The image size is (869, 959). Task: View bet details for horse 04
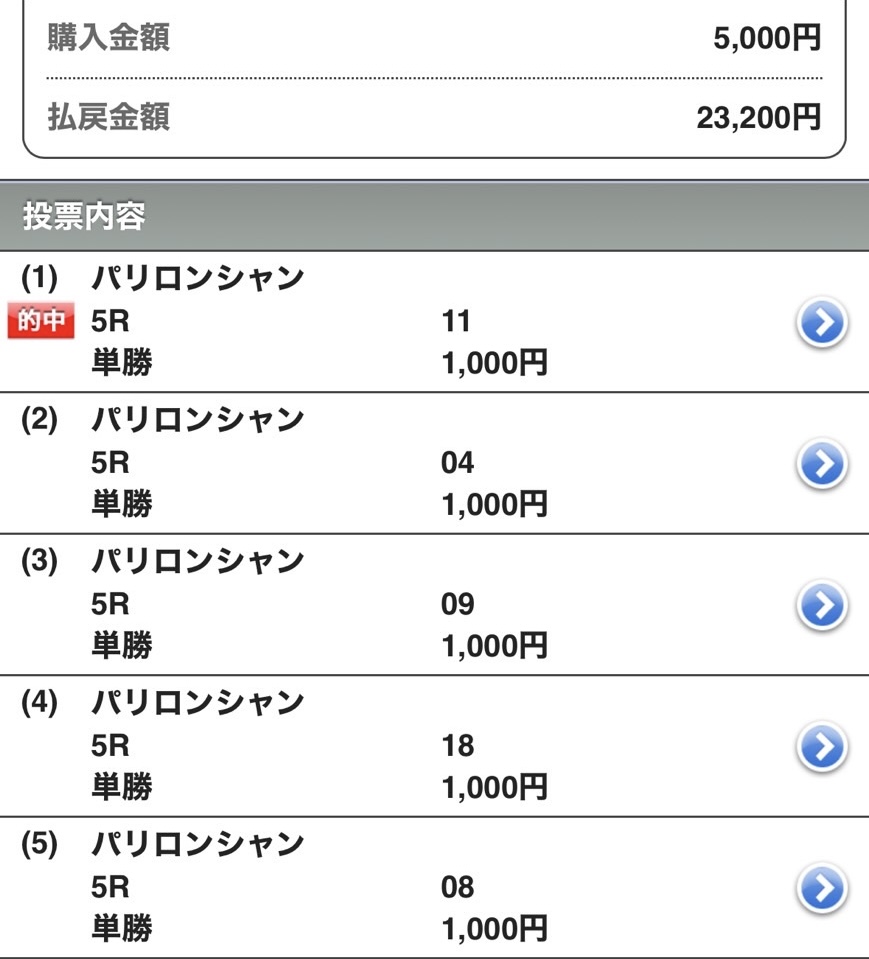click(x=822, y=464)
